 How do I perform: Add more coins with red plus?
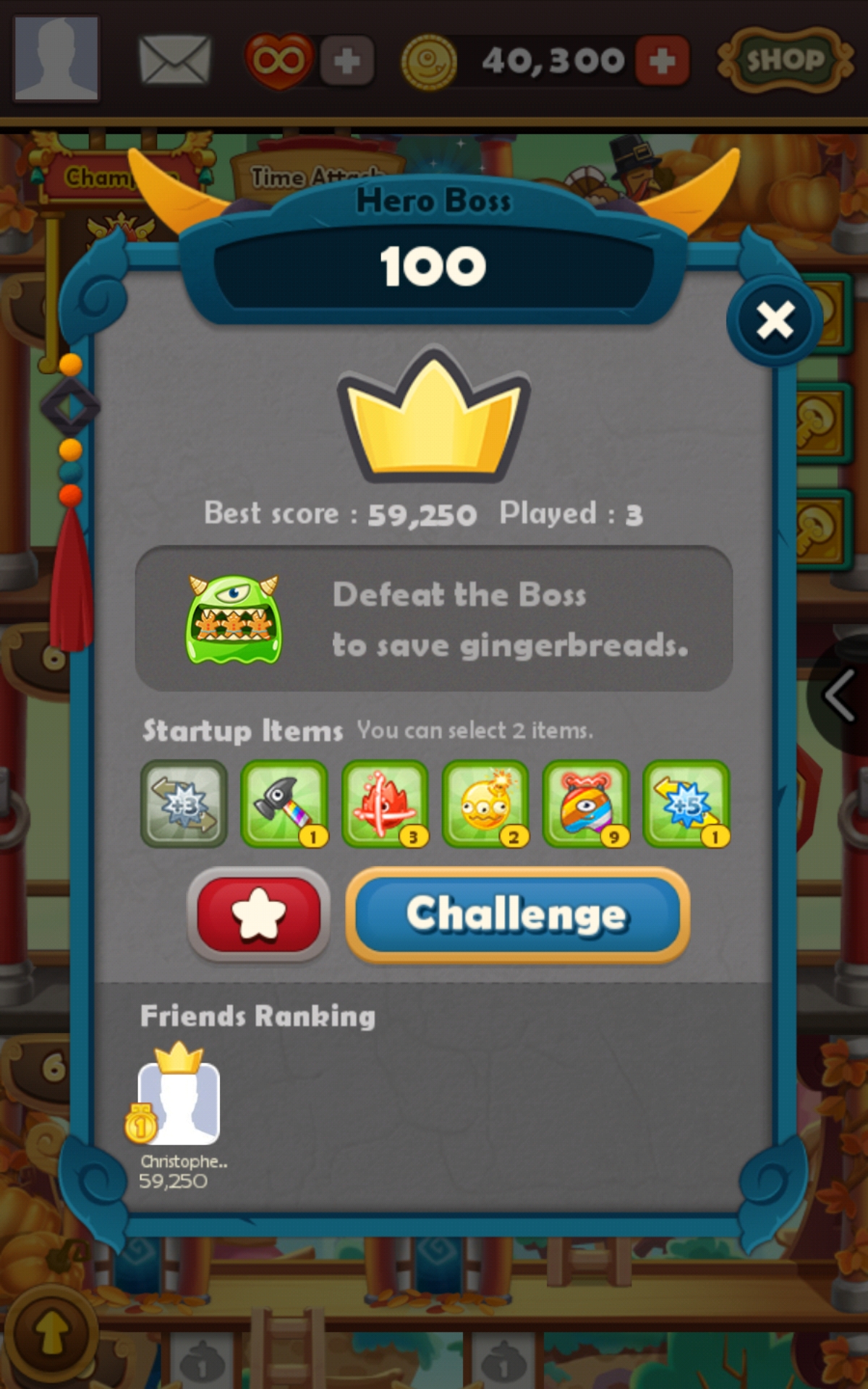[x=662, y=61]
